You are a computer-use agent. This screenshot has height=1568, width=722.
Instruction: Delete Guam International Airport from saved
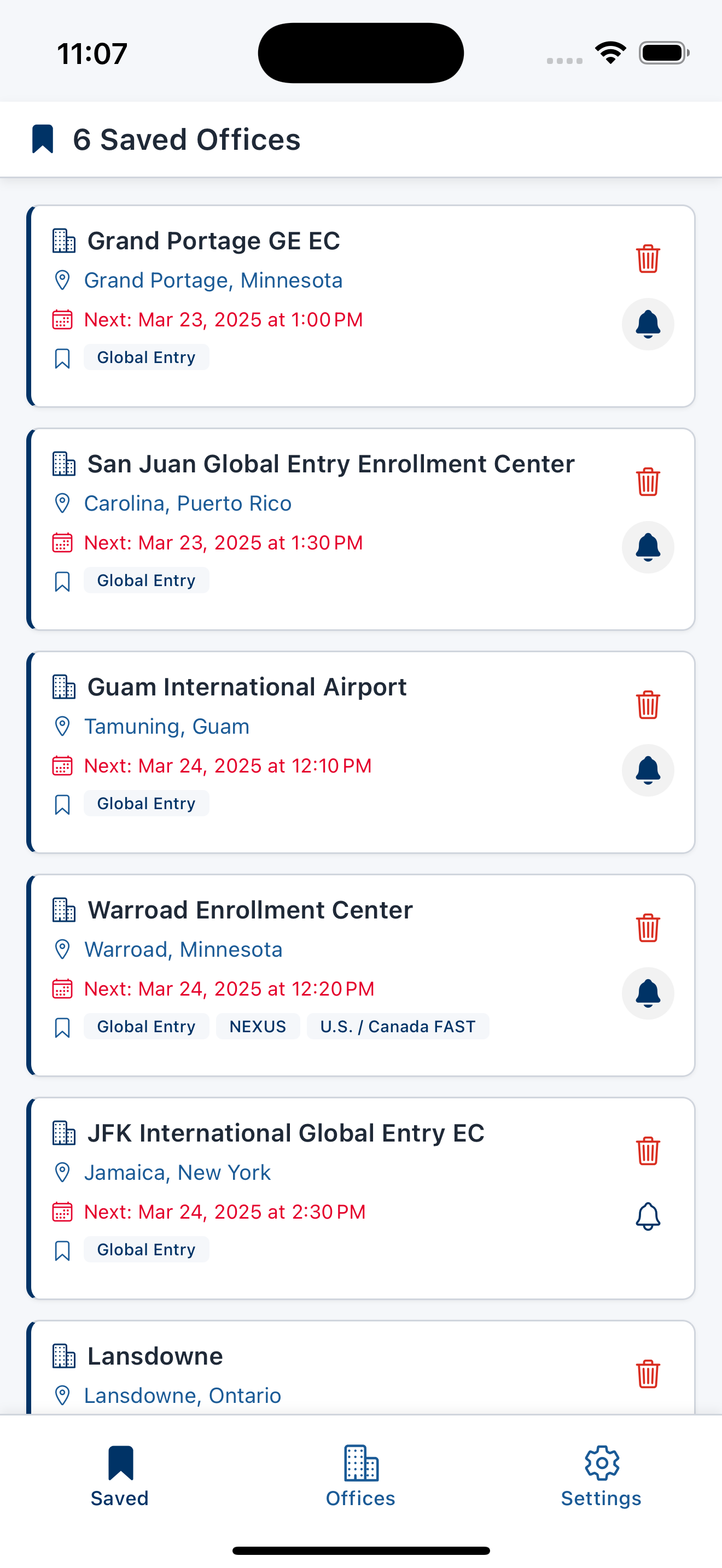648,705
